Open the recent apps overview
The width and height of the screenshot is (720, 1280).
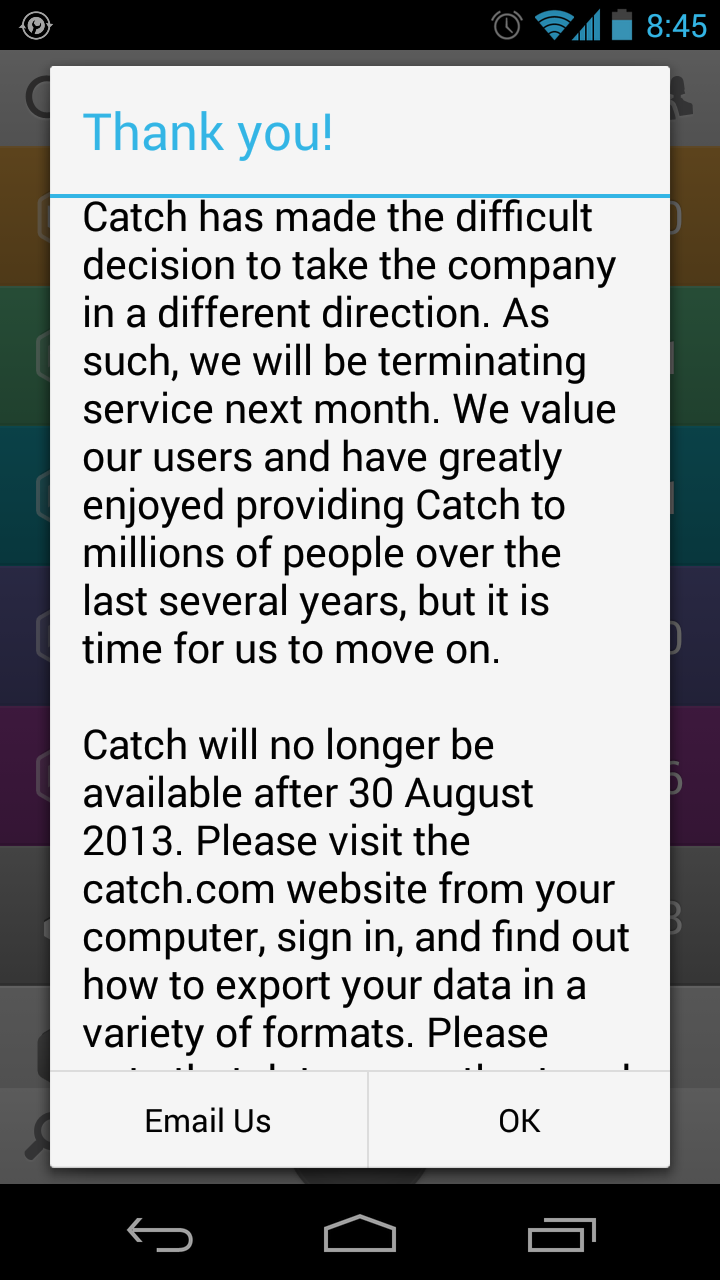[x=561, y=1234]
